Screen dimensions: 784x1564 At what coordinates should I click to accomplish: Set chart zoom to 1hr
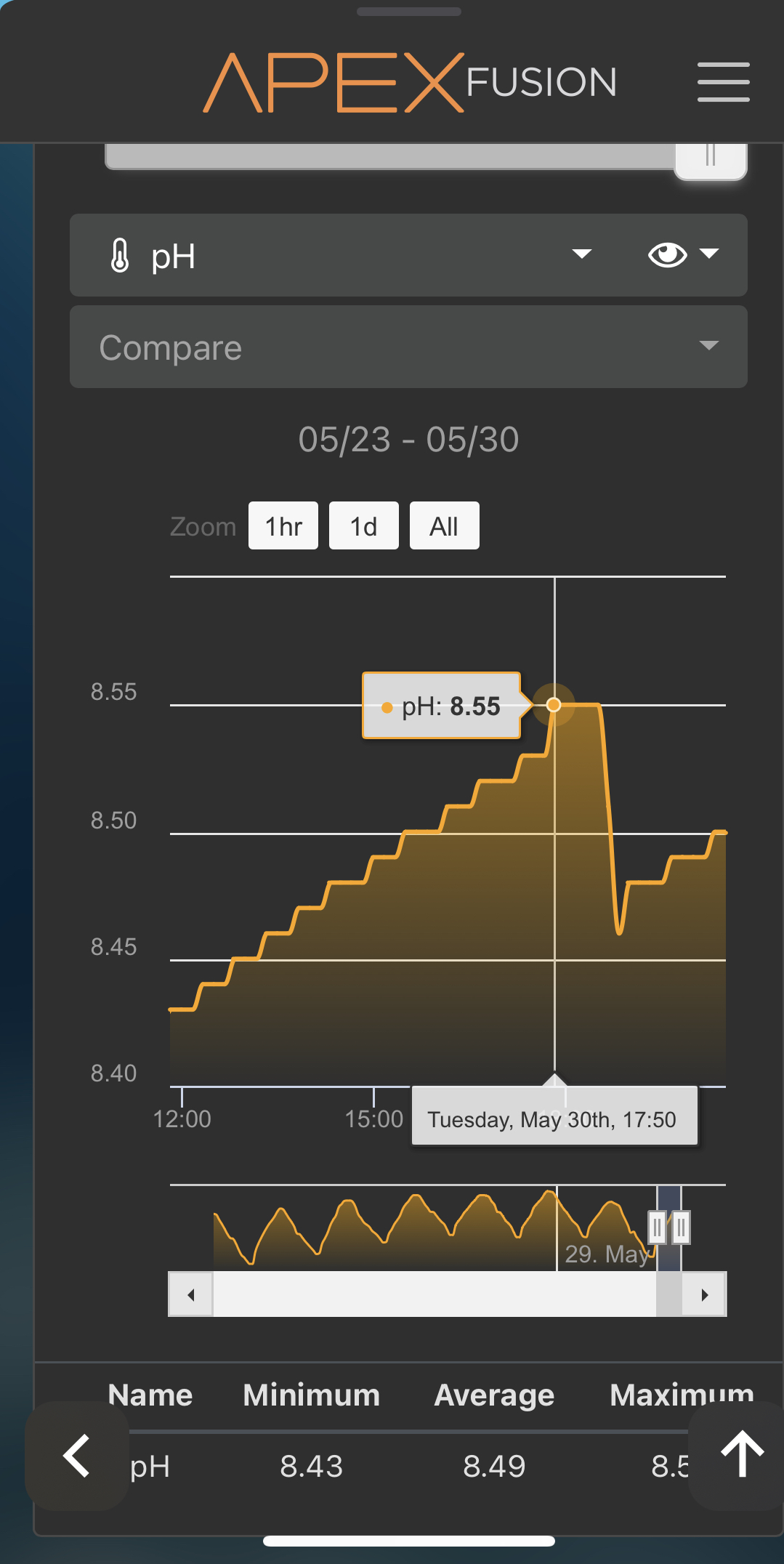tap(283, 525)
